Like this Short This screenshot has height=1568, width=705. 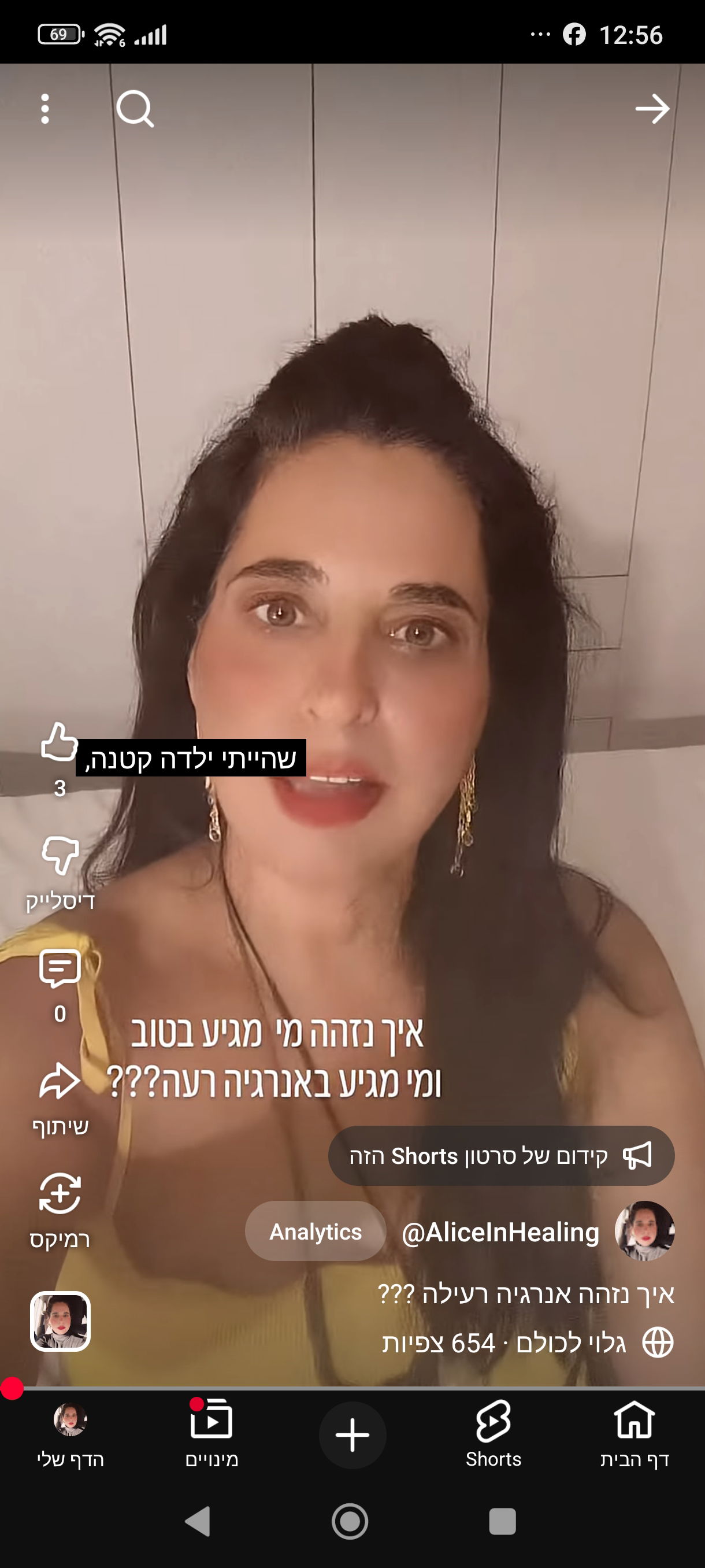(59, 742)
